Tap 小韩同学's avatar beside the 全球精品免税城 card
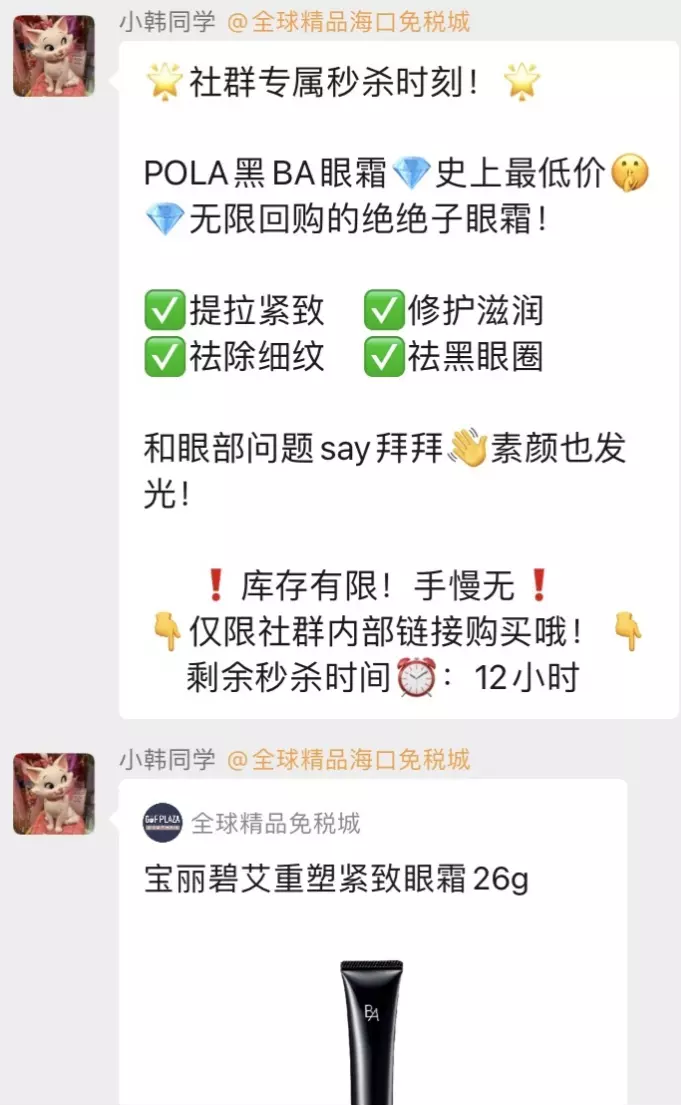The image size is (681, 1108). pyautogui.click(x=54, y=794)
